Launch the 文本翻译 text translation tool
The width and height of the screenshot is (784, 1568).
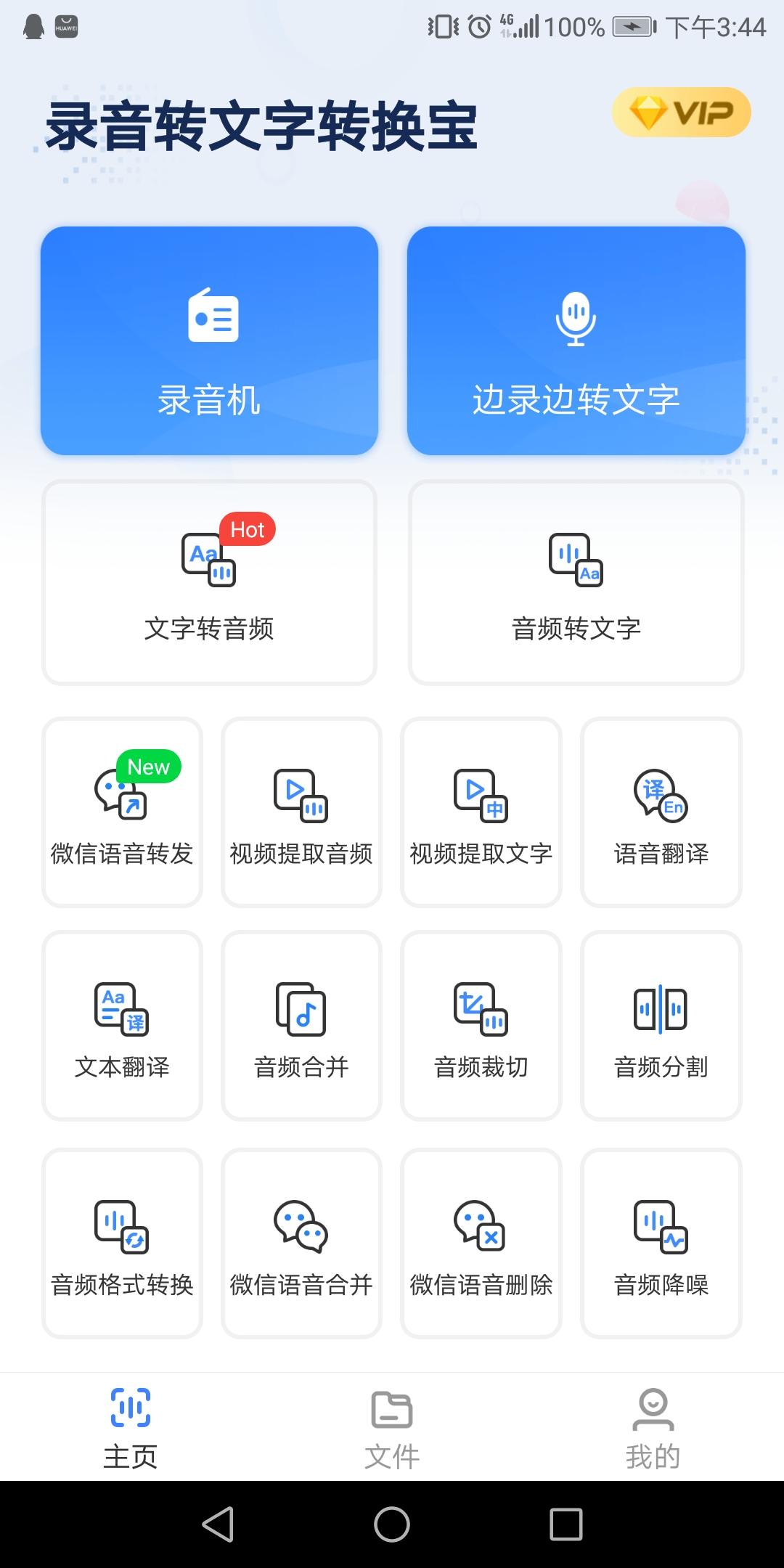pos(121,1025)
